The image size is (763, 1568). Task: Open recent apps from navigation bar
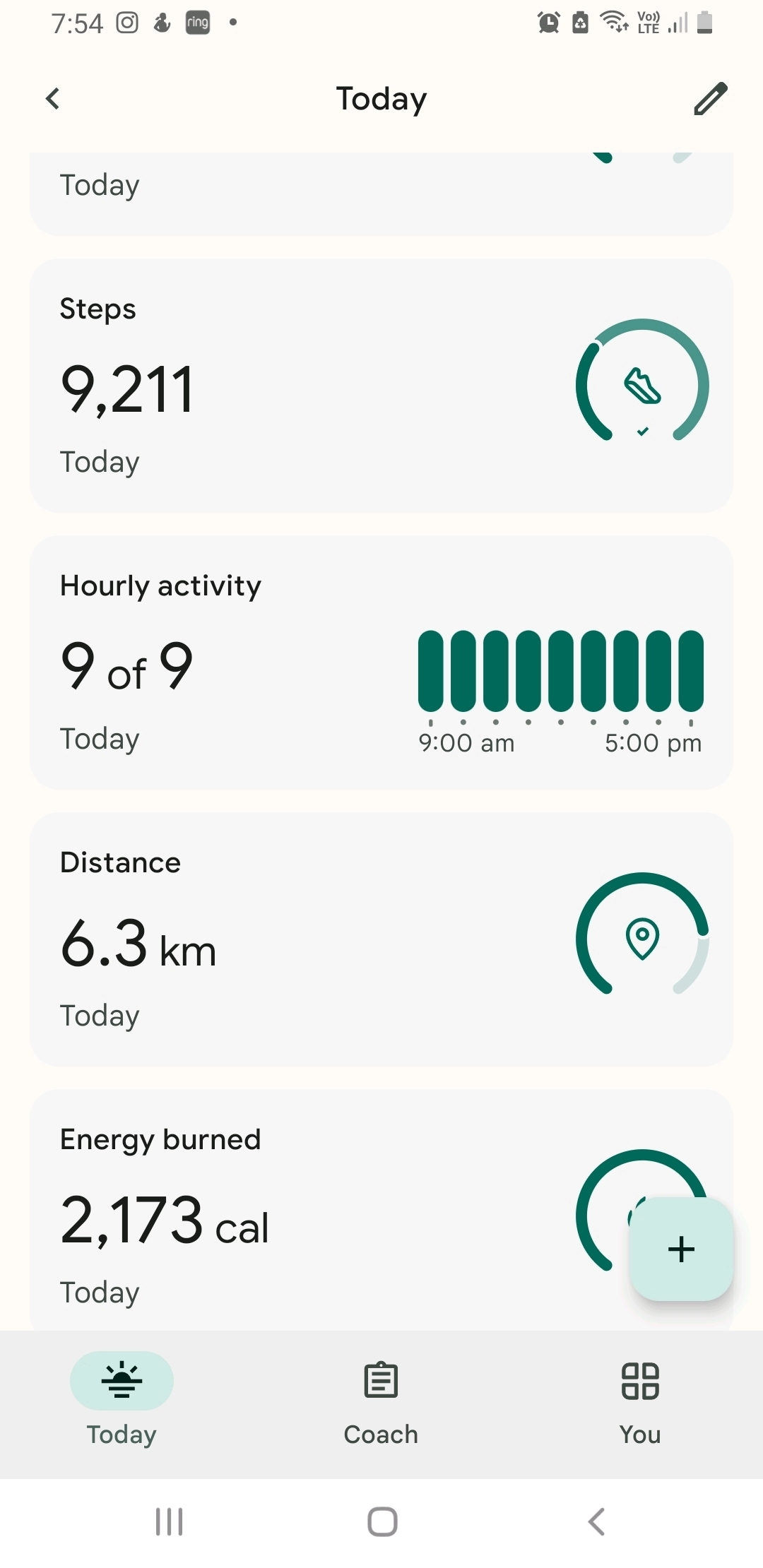tap(170, 1521)
